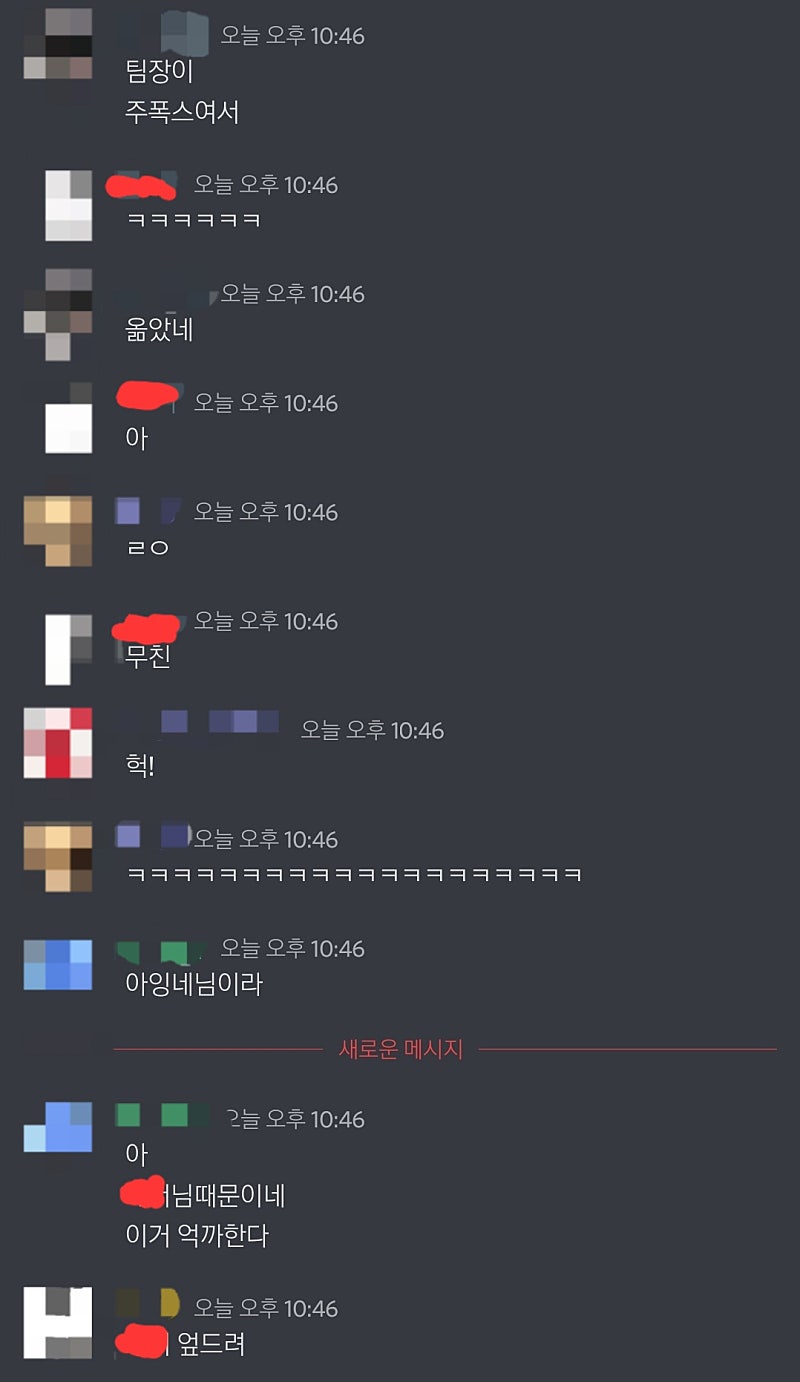The height and width of the screenshot is (1382, 800).
Task: Open profile picture beside the 무친 message
Action: (x=68, y=648)
